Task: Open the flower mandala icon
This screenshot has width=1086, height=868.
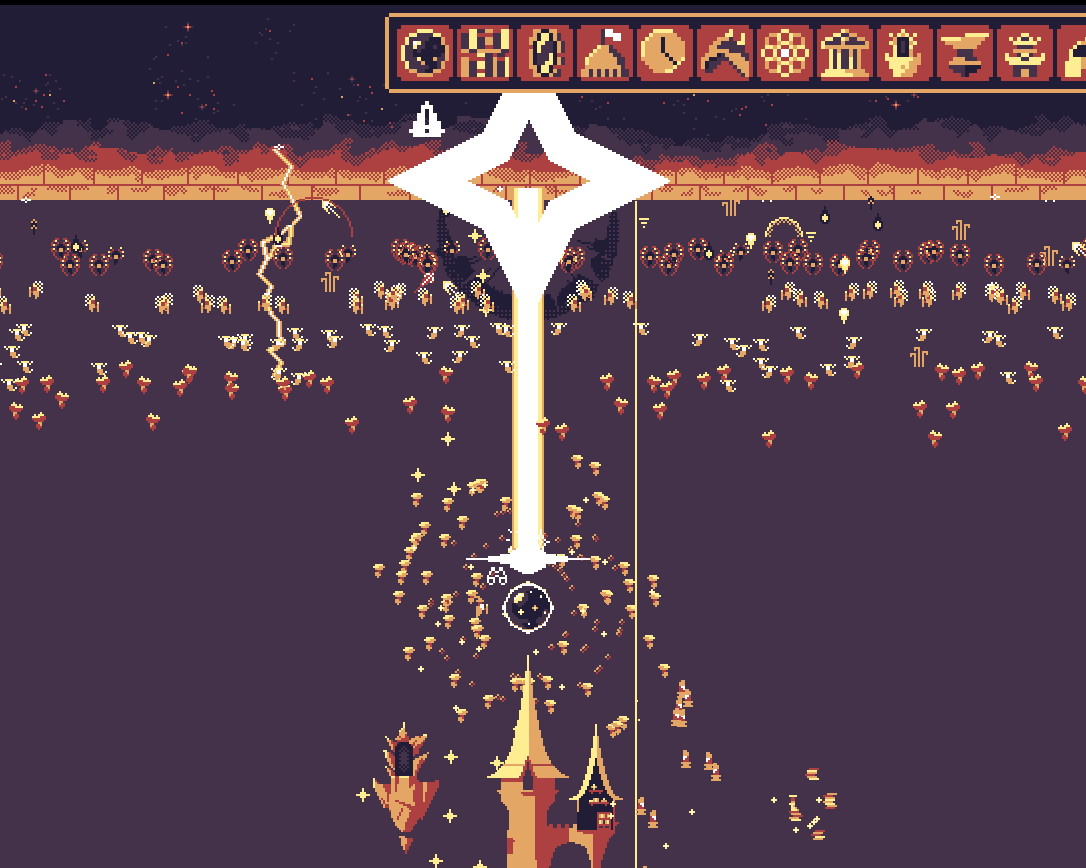Action: [x=785, y=53]
